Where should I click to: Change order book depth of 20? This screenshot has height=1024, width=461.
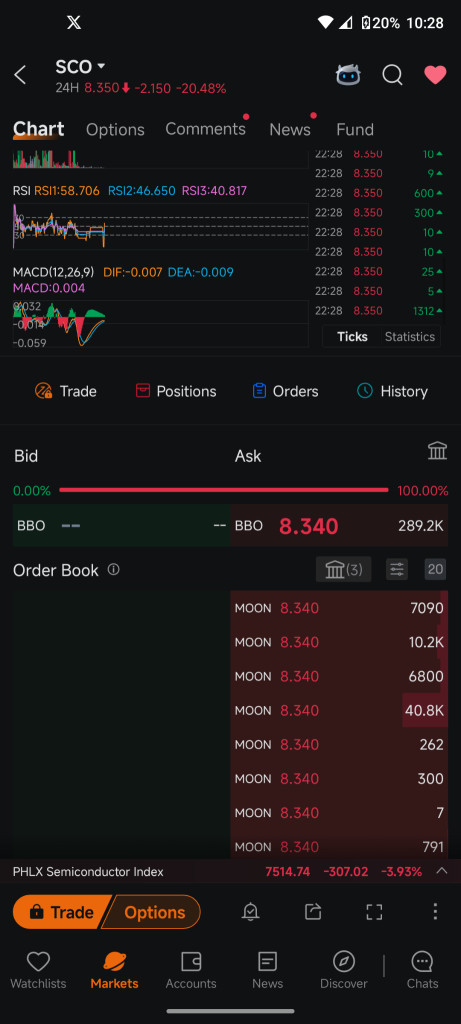pos(436,569)
